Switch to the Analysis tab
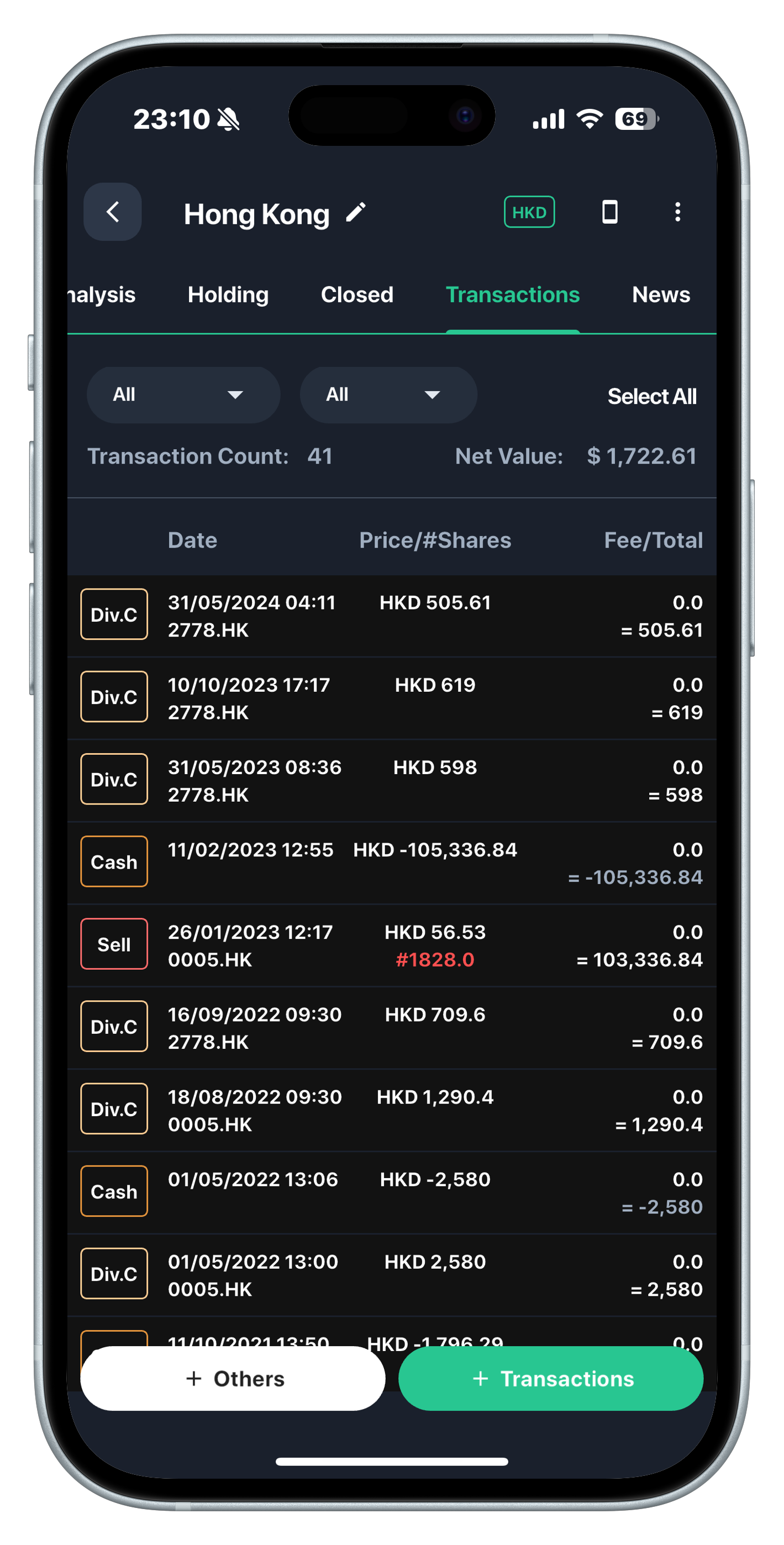This screenshot has height=1545, width=784. coord(102,295)
